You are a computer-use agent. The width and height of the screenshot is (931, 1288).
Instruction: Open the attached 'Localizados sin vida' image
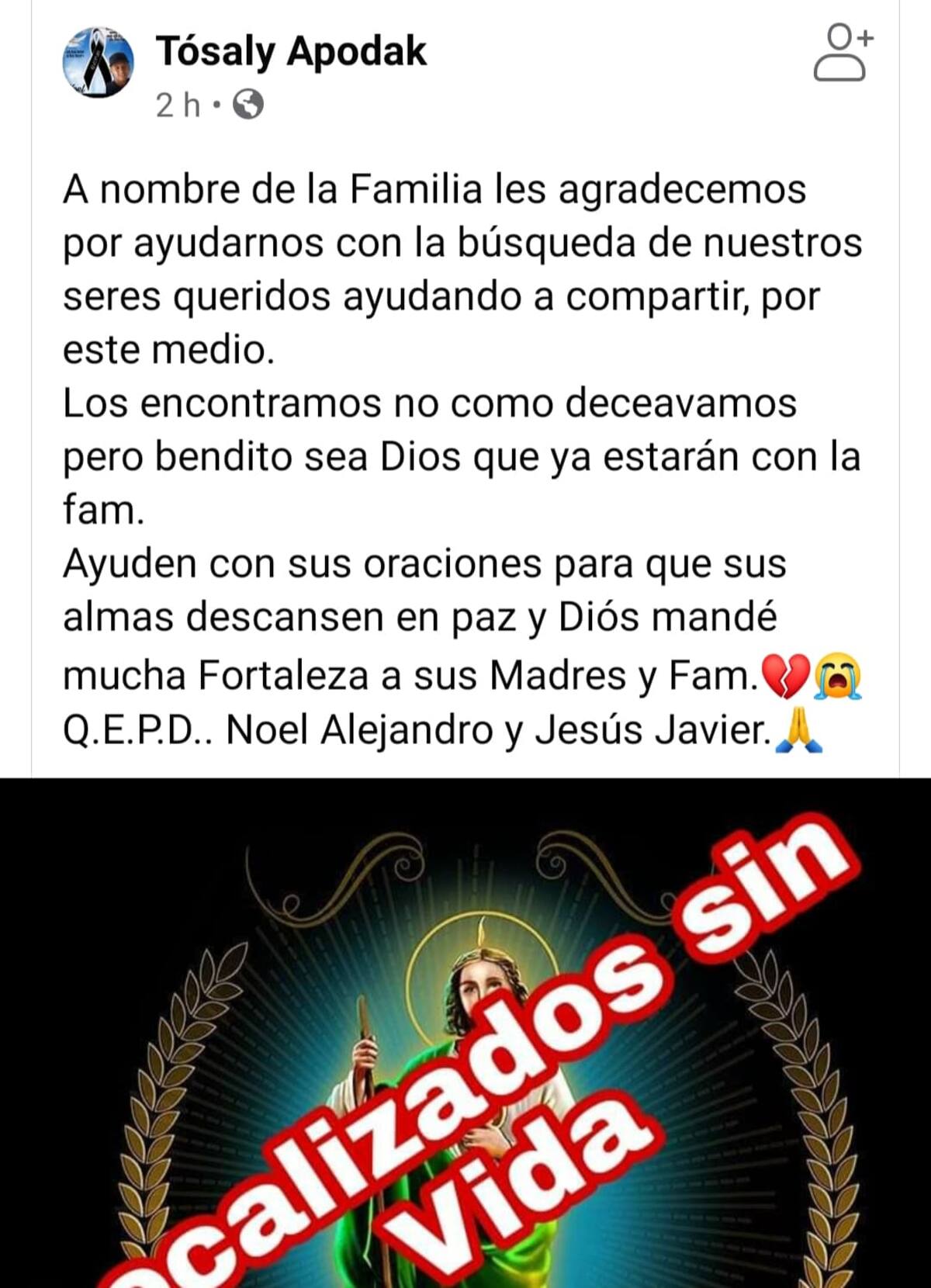click(x=465, y=1032)
